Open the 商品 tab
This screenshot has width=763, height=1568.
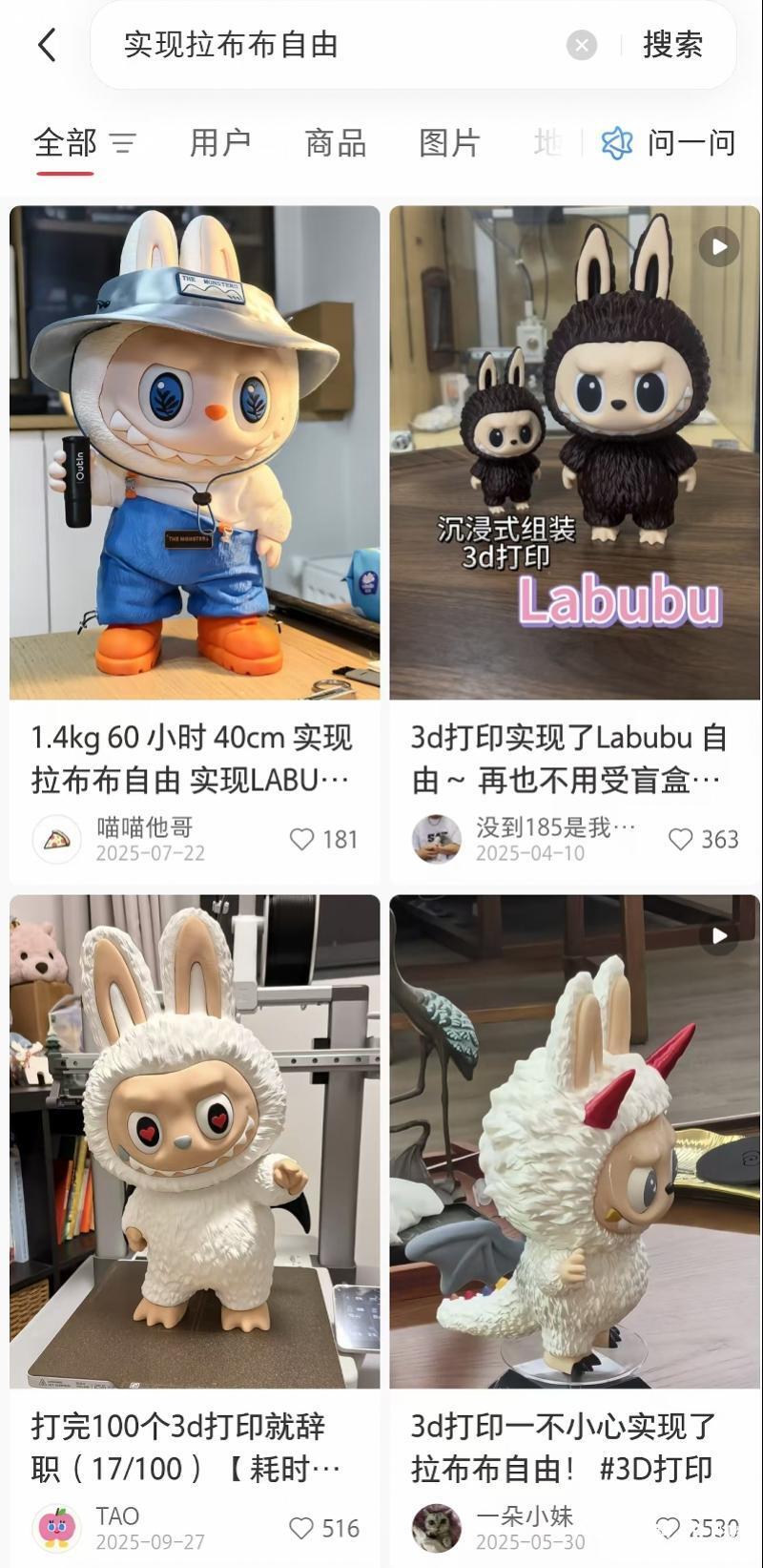click(336, 143)
